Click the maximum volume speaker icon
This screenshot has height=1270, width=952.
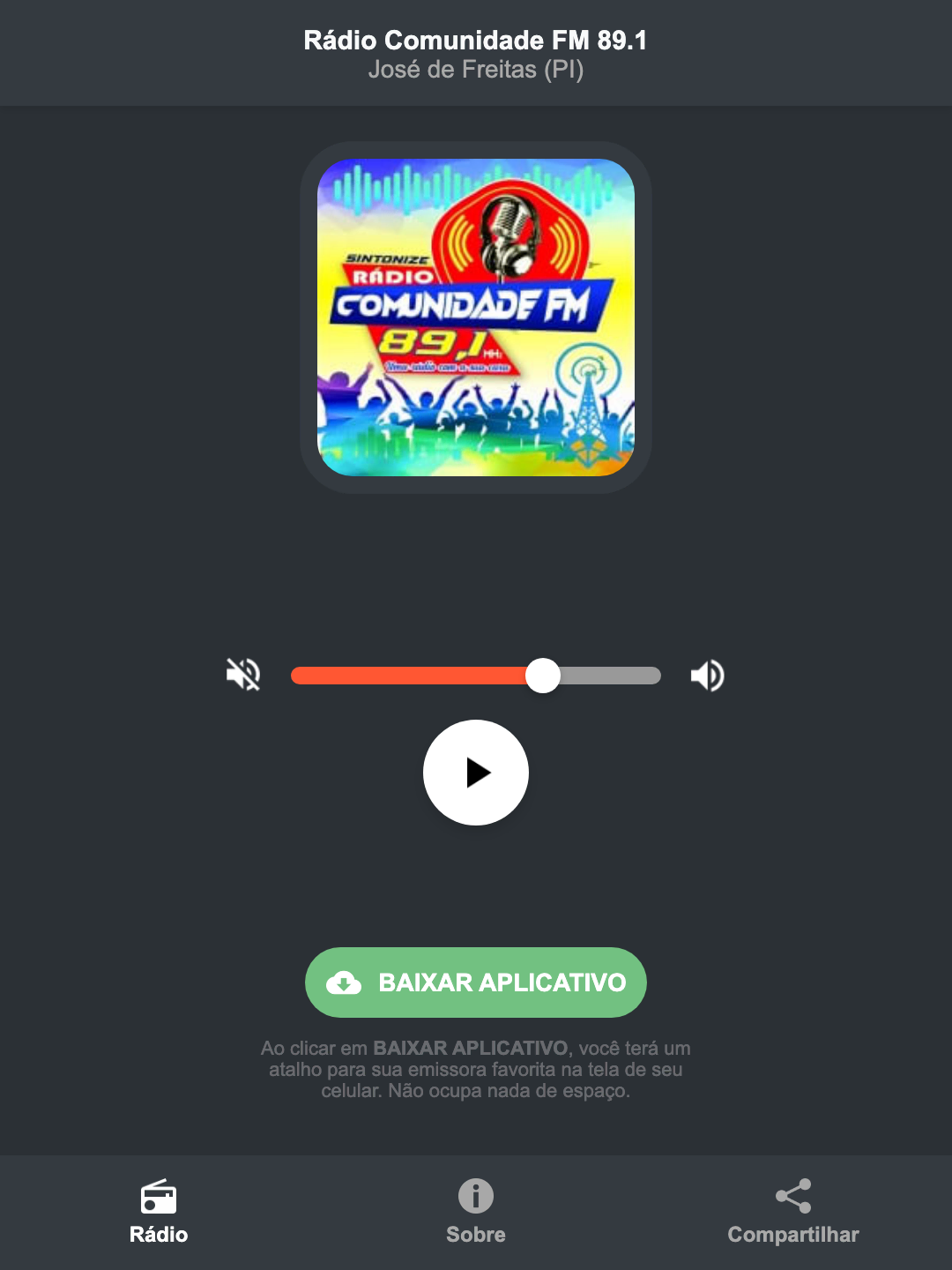coord(707,675)
